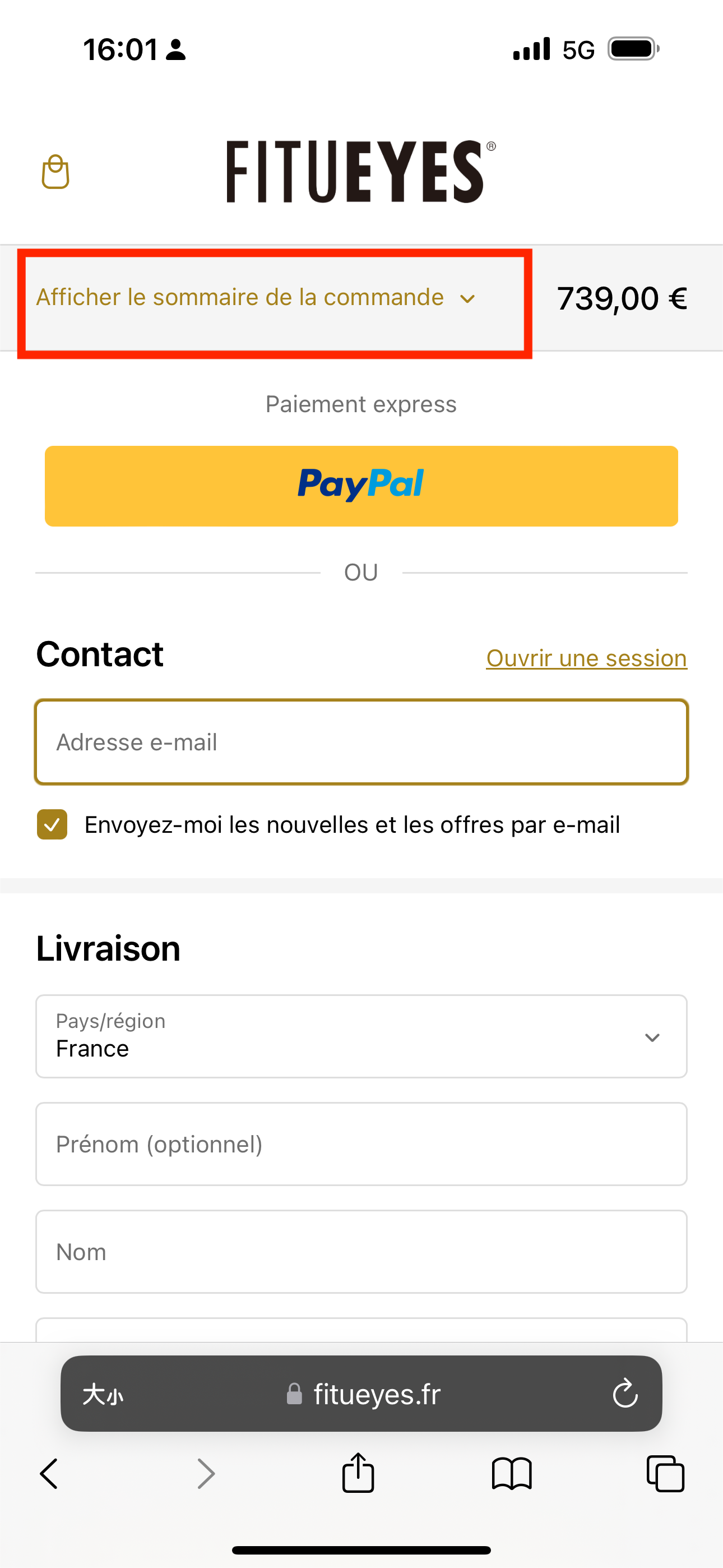
Task: Open the page text size menu
Action: pos(103,1394)
